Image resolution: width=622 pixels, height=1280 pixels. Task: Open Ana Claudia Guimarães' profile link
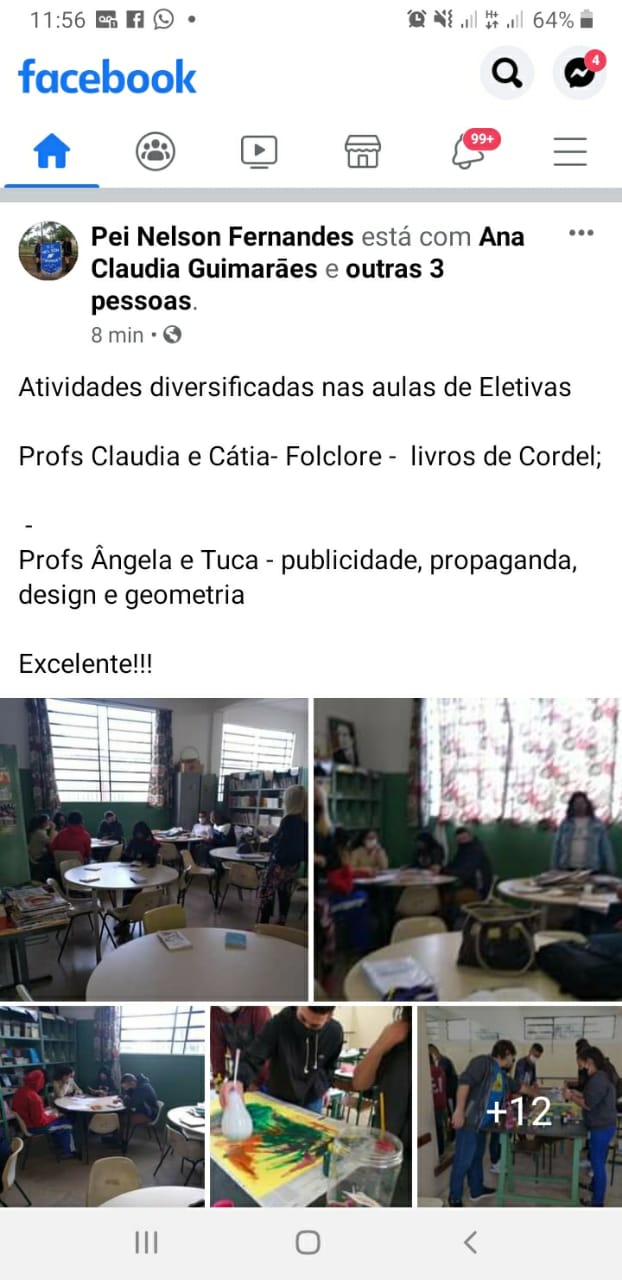(307, 253)
